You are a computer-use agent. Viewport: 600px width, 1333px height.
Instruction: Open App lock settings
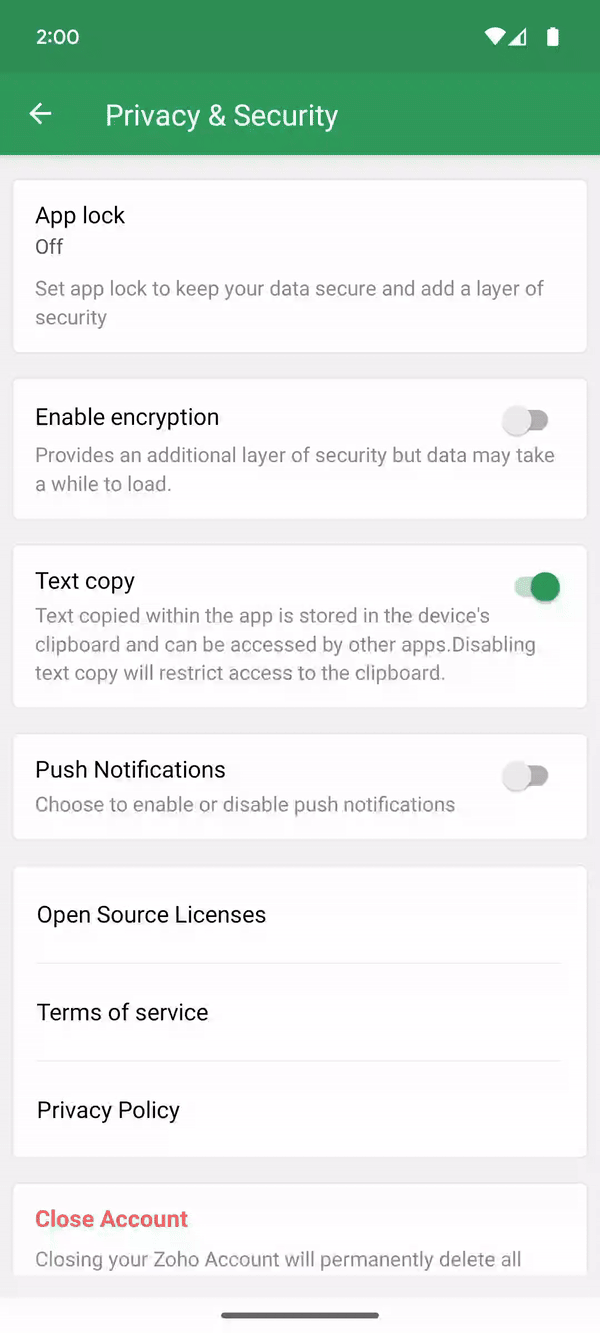[299, 265]
